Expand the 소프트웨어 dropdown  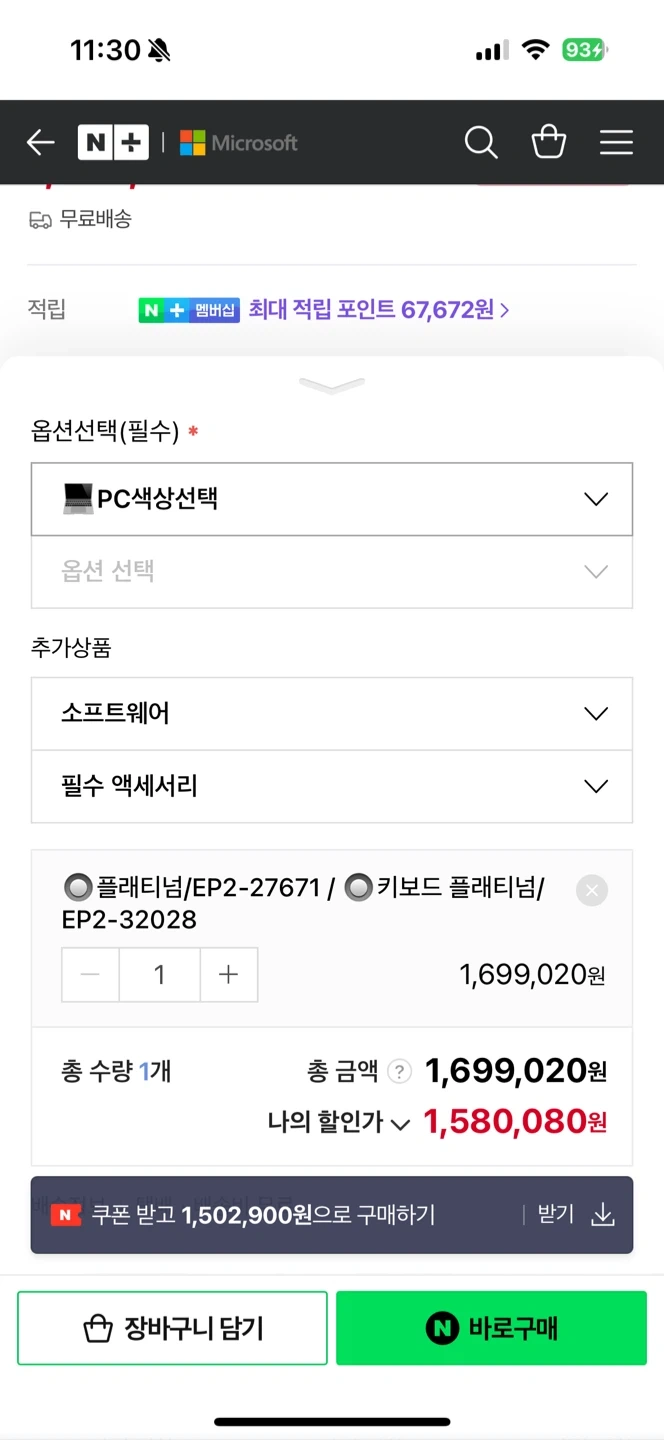332,714
